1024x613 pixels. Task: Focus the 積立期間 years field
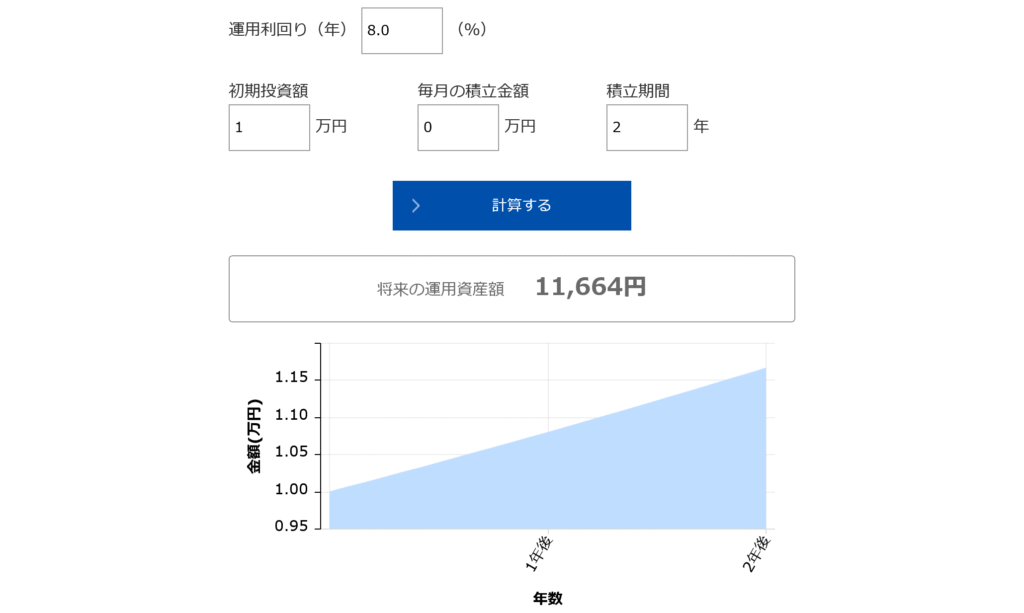click(x=646, y=128)
